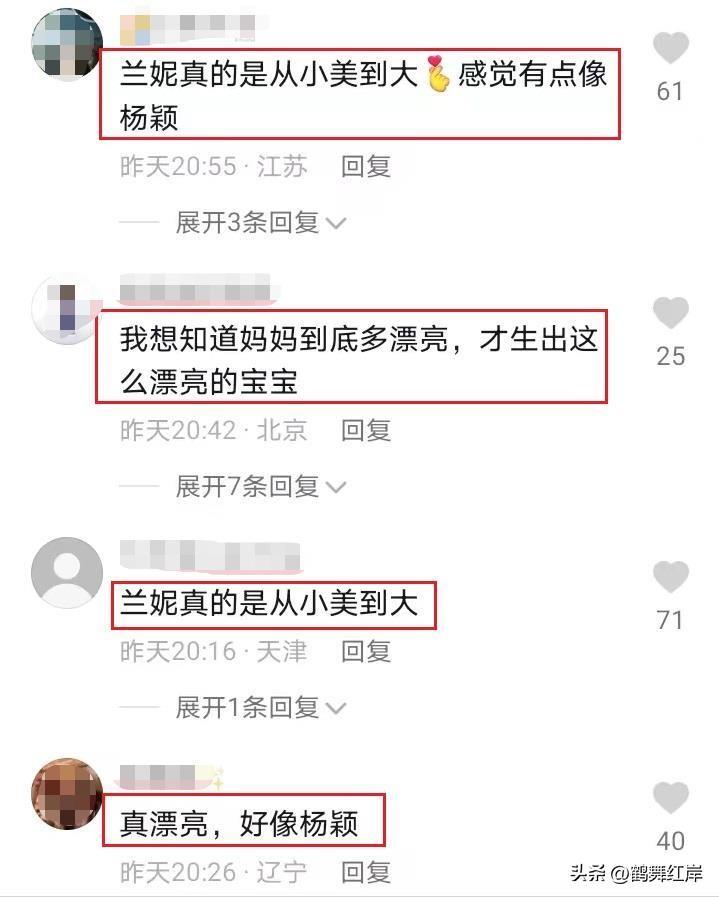Reply to the 天津 comment posted 20:16
This screenshot has width=719, height=899.
tap(366, 652)
